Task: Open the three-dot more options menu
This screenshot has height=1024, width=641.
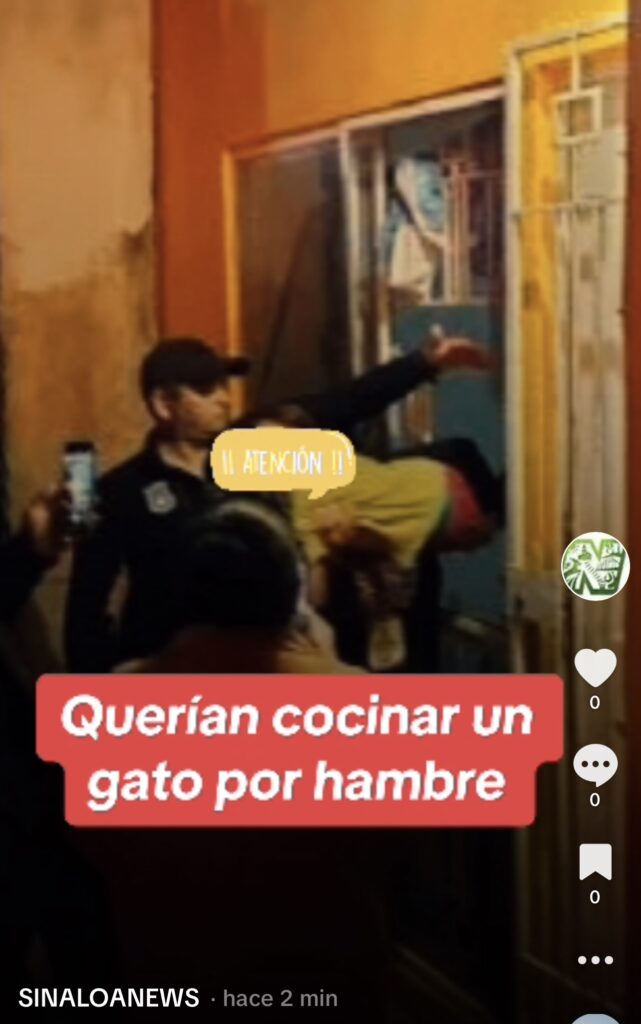Action: 595,960
